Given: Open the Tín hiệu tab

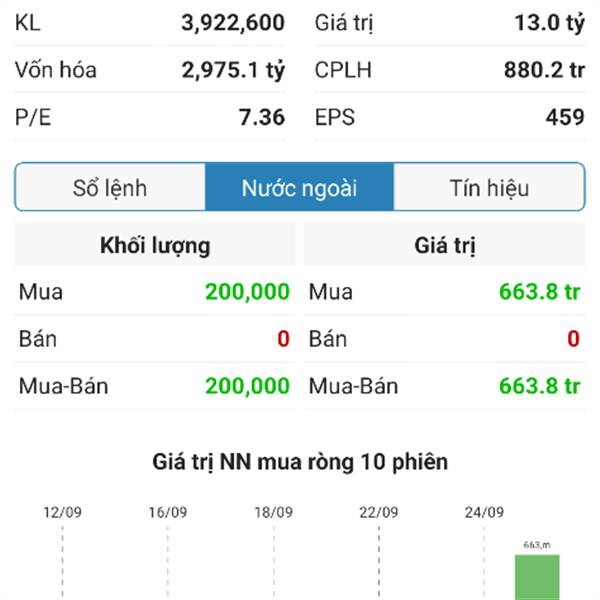Looking at the screenshot, I should click(489, 188).
